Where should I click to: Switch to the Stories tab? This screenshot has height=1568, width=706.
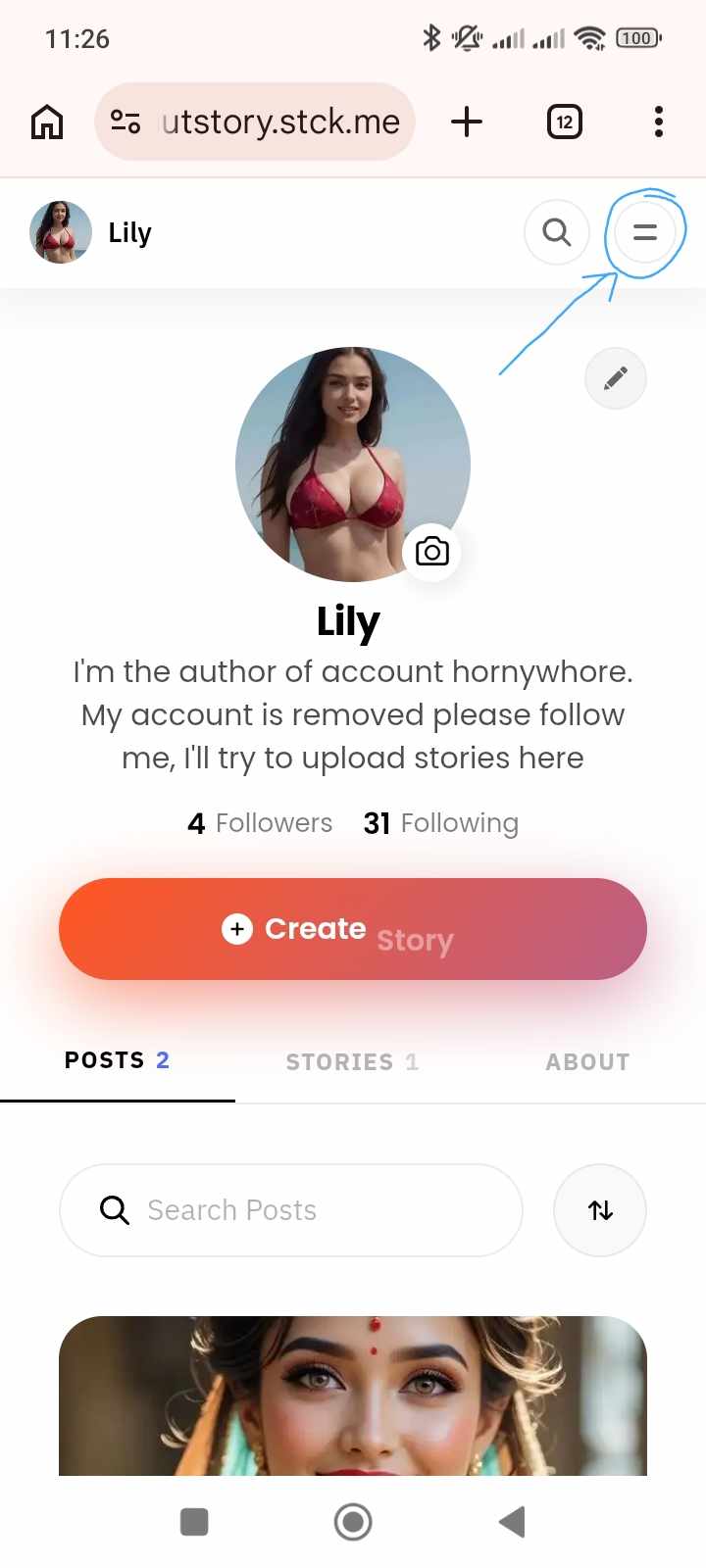[352, 1062]
